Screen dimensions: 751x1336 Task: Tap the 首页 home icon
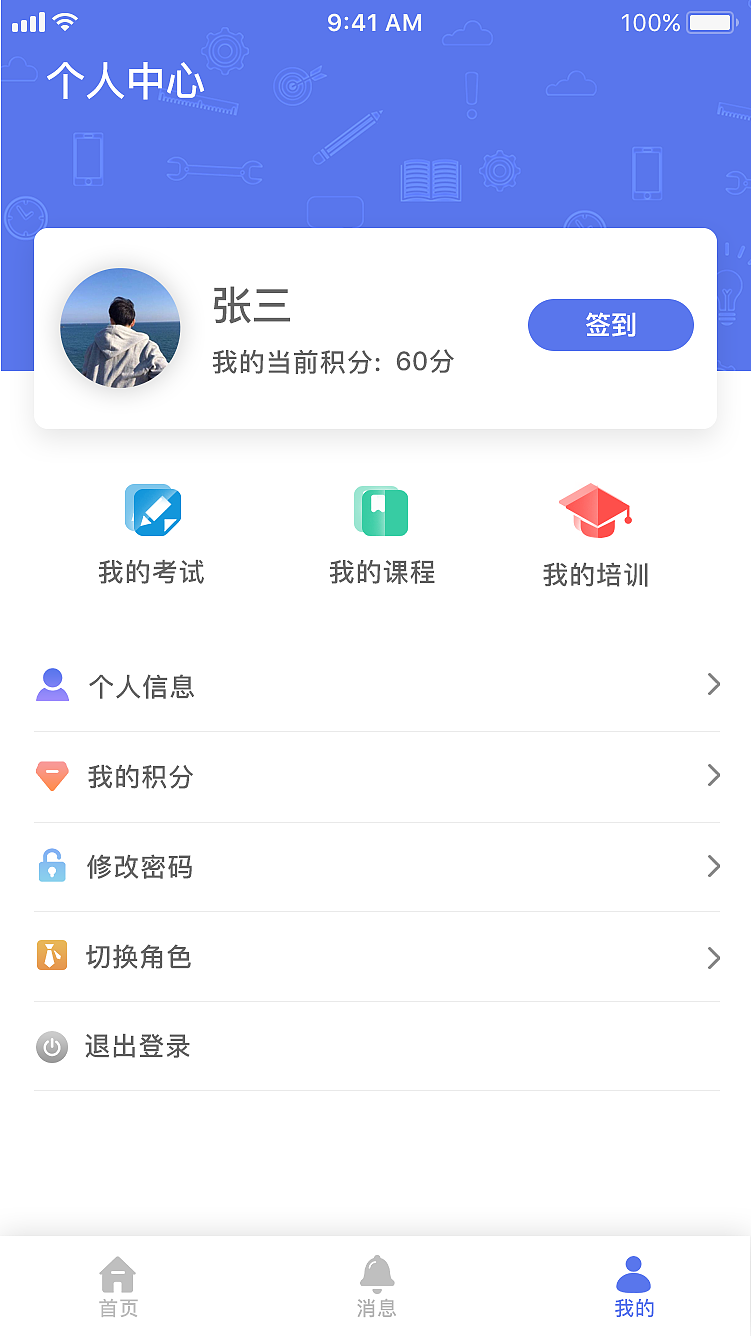[x=119, y=1273]
